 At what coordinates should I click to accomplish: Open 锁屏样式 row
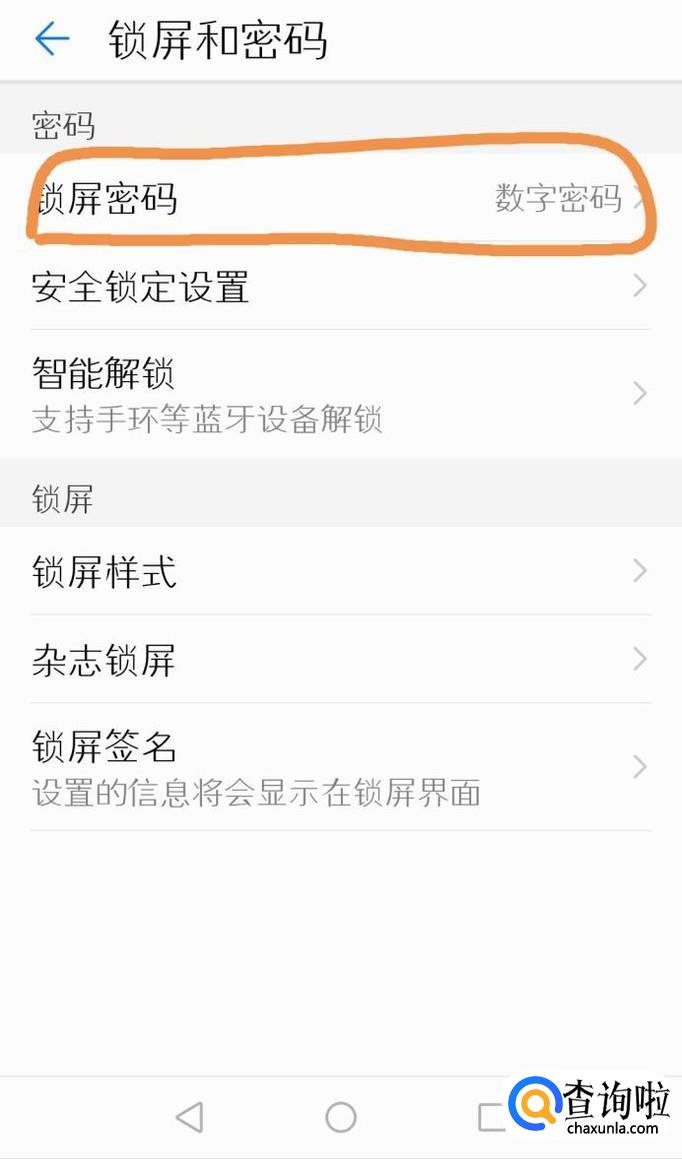click(x=340, y=572)
